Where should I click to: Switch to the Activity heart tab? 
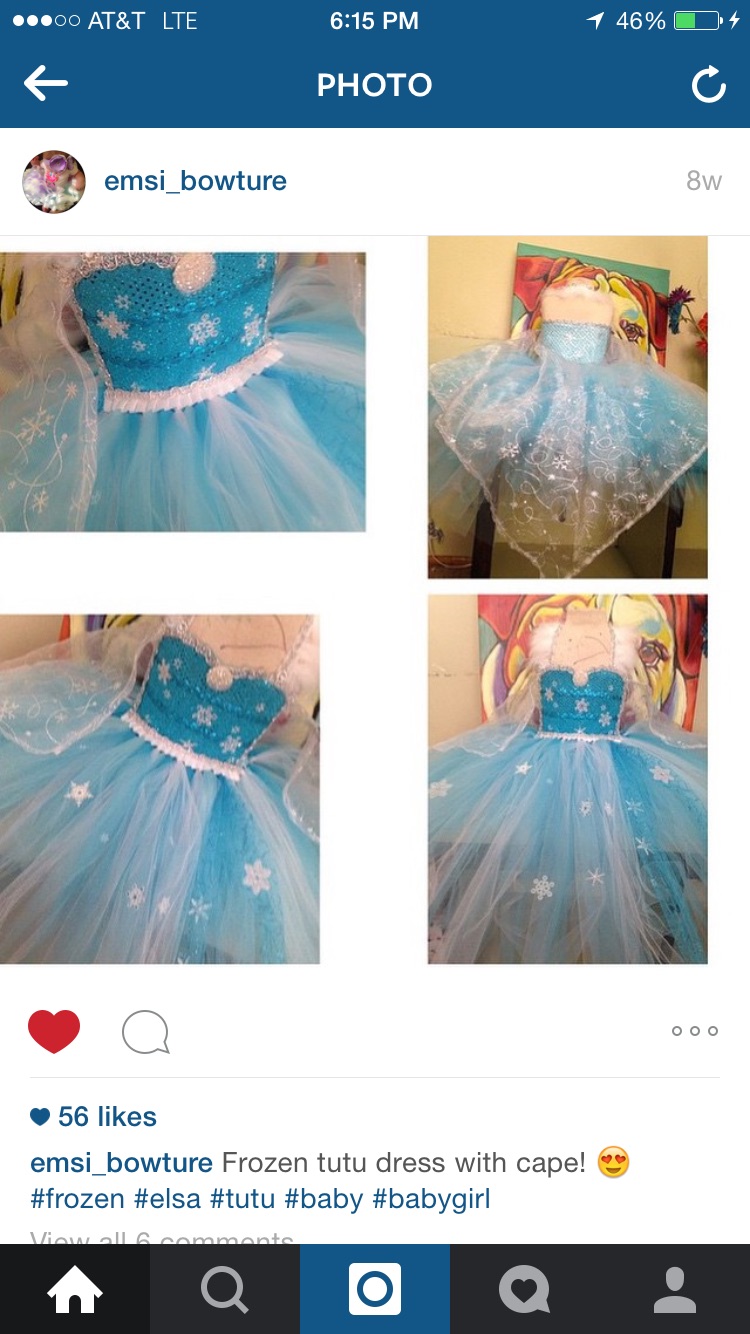[525, 1289]
